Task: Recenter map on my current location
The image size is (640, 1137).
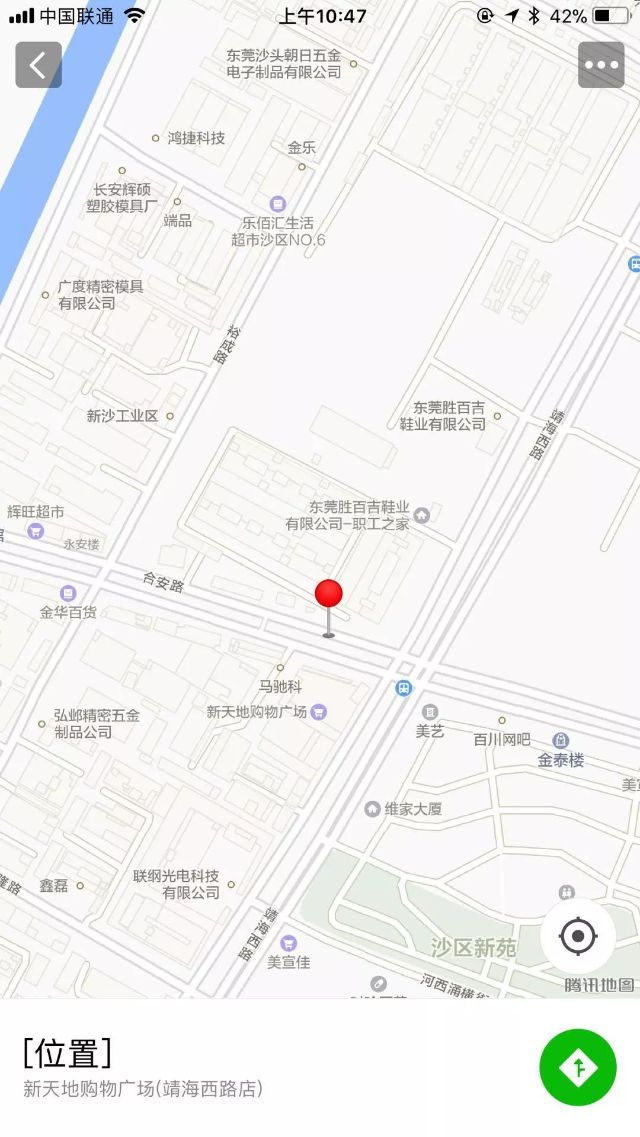Action: 578,937
